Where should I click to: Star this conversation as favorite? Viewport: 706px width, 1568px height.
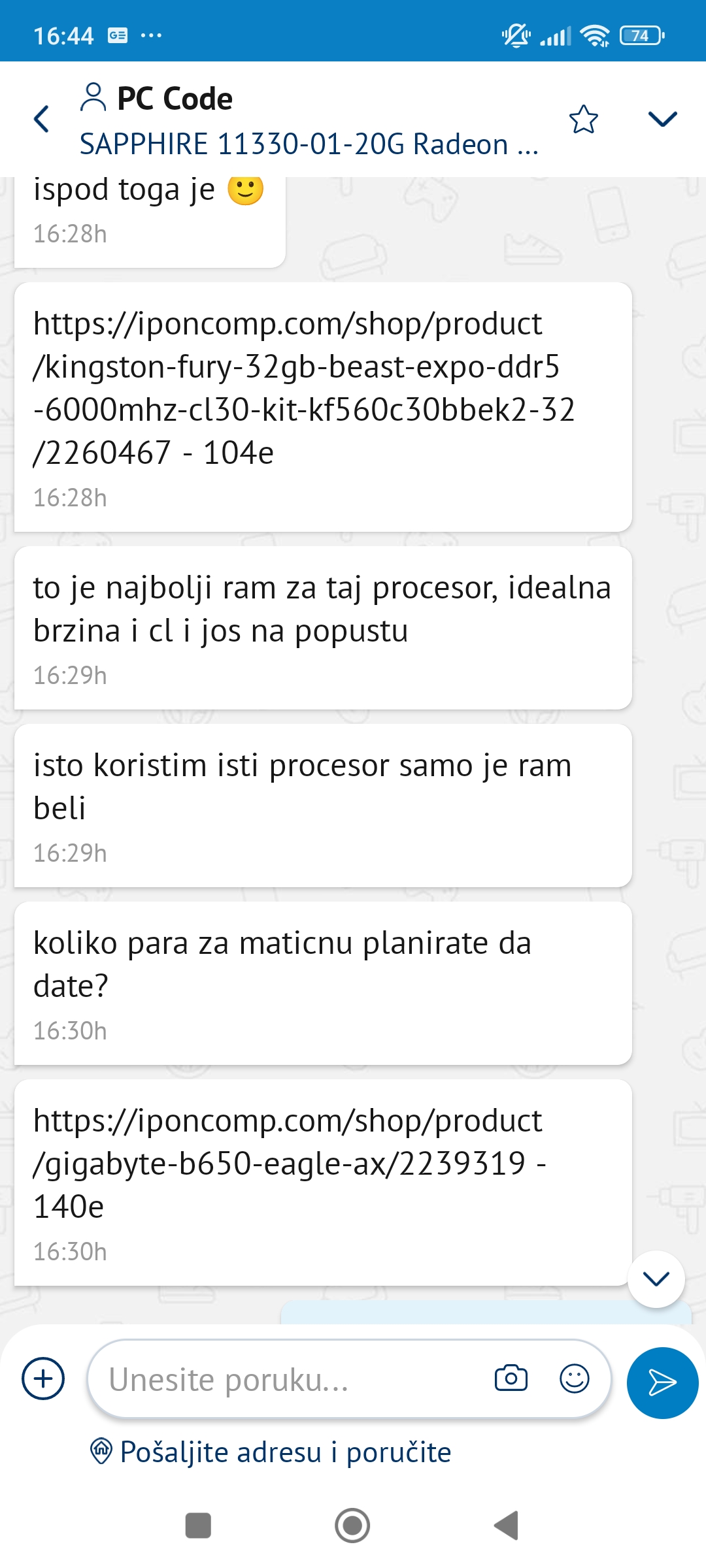tap(583, 119)
